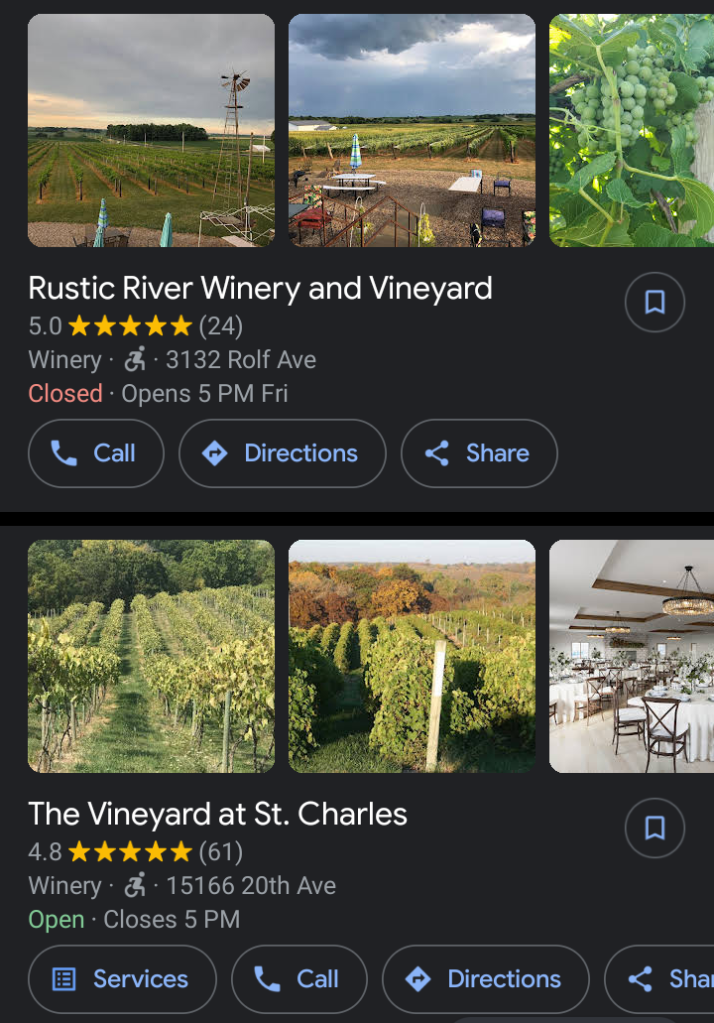The width and height of the screenshot is (714, 1023).
Task: Open the Rustic River Winery and Vineyard listing
Action: 260,289
